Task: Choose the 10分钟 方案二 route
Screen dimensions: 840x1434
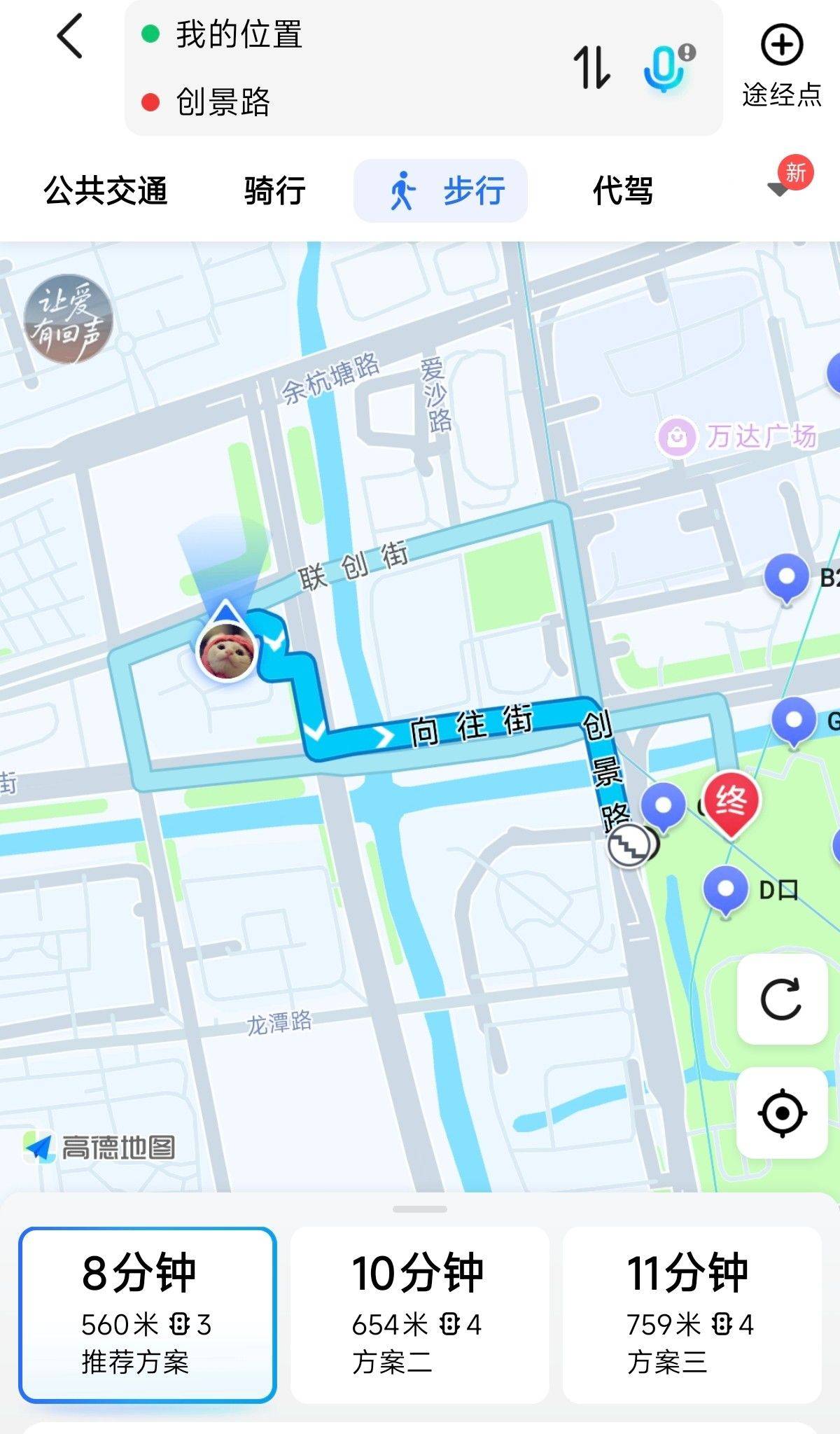Action: [x=420, y=1314]
